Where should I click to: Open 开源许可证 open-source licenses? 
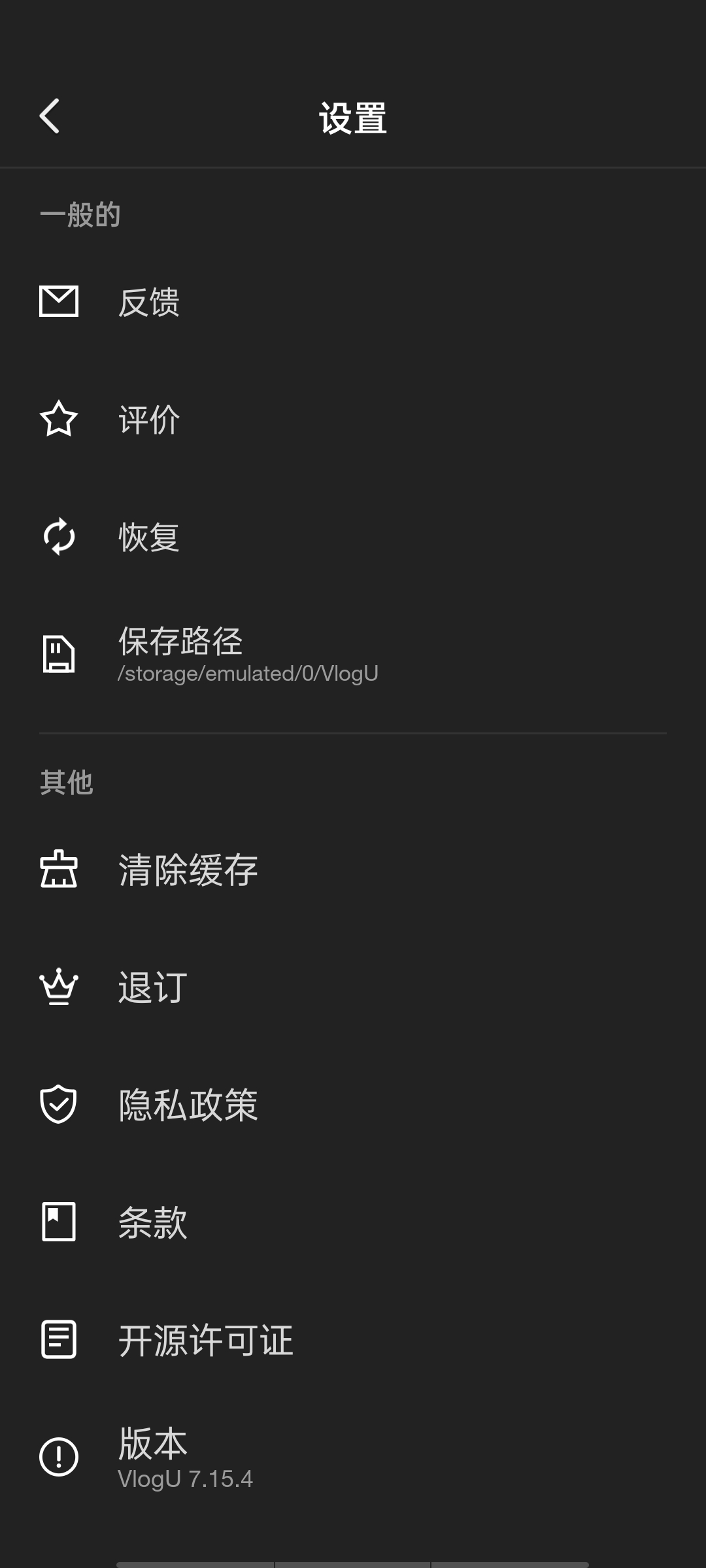click(x=353, y=1340)
